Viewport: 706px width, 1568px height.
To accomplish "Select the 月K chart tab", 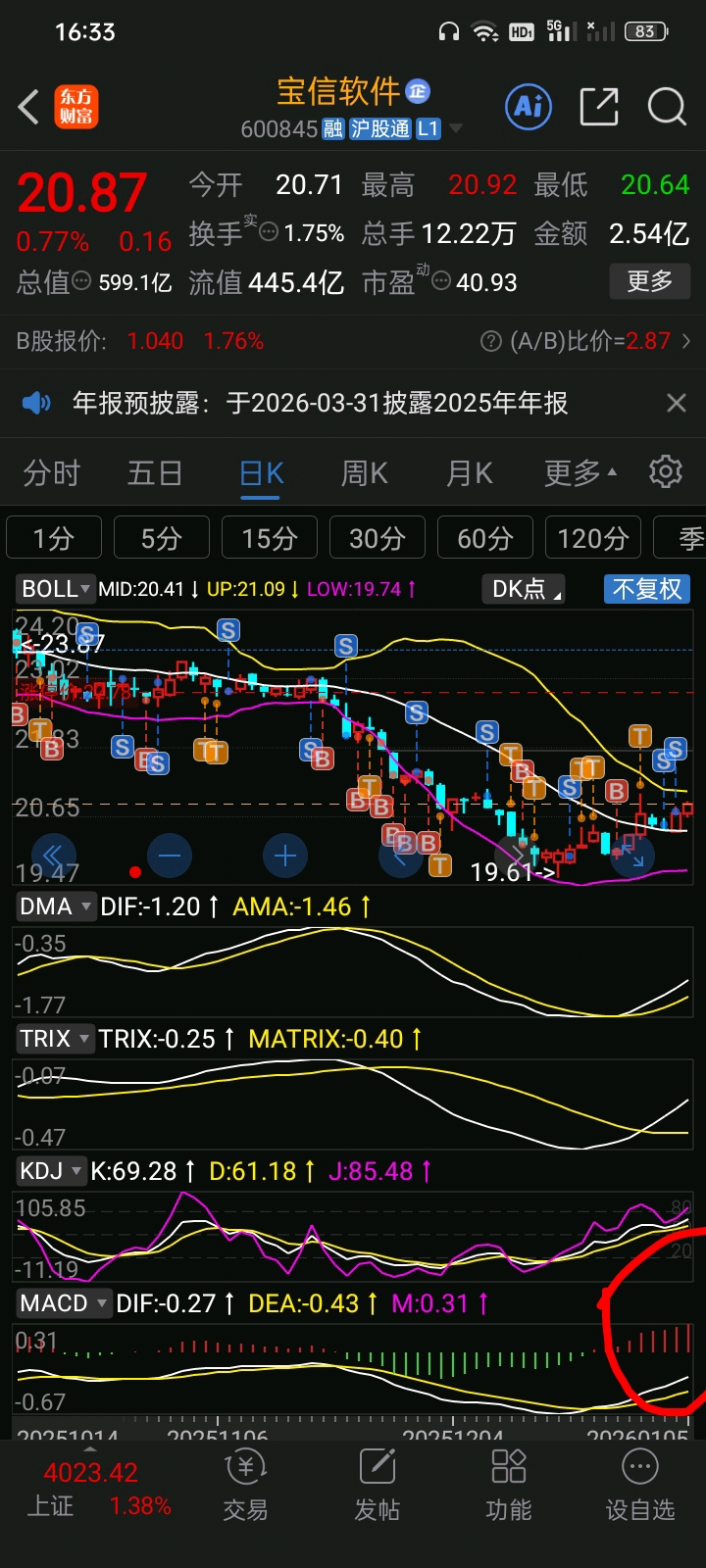I will (x=469, y=473).
